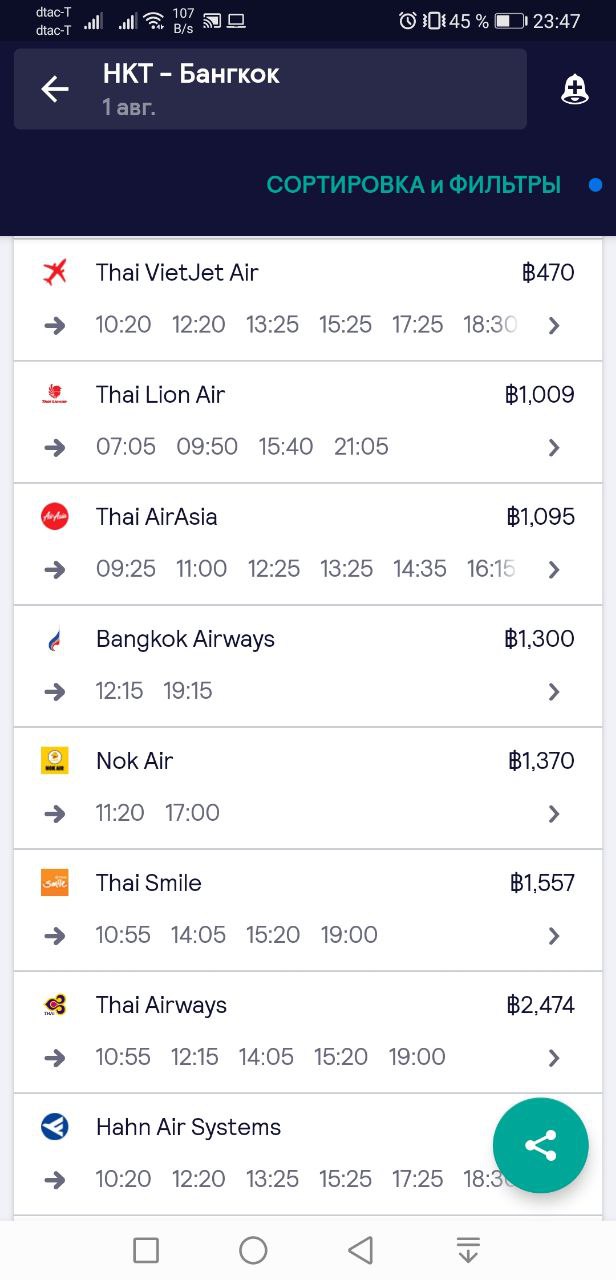
Task: Open recent apps from the navigation bar
Action: point(146,1250)
